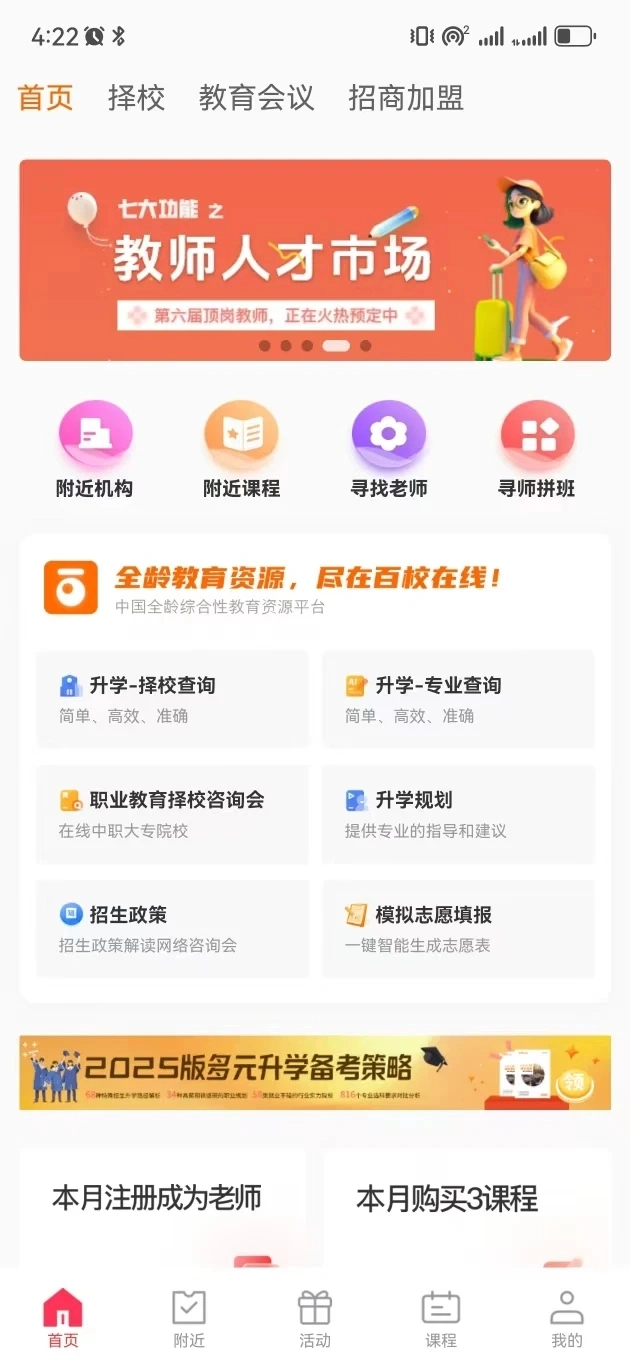Image resolution: width=630 pixels, height=1360 pixels.
Task: Go to the 活动 bottom tab
Action: (315, 1318)
